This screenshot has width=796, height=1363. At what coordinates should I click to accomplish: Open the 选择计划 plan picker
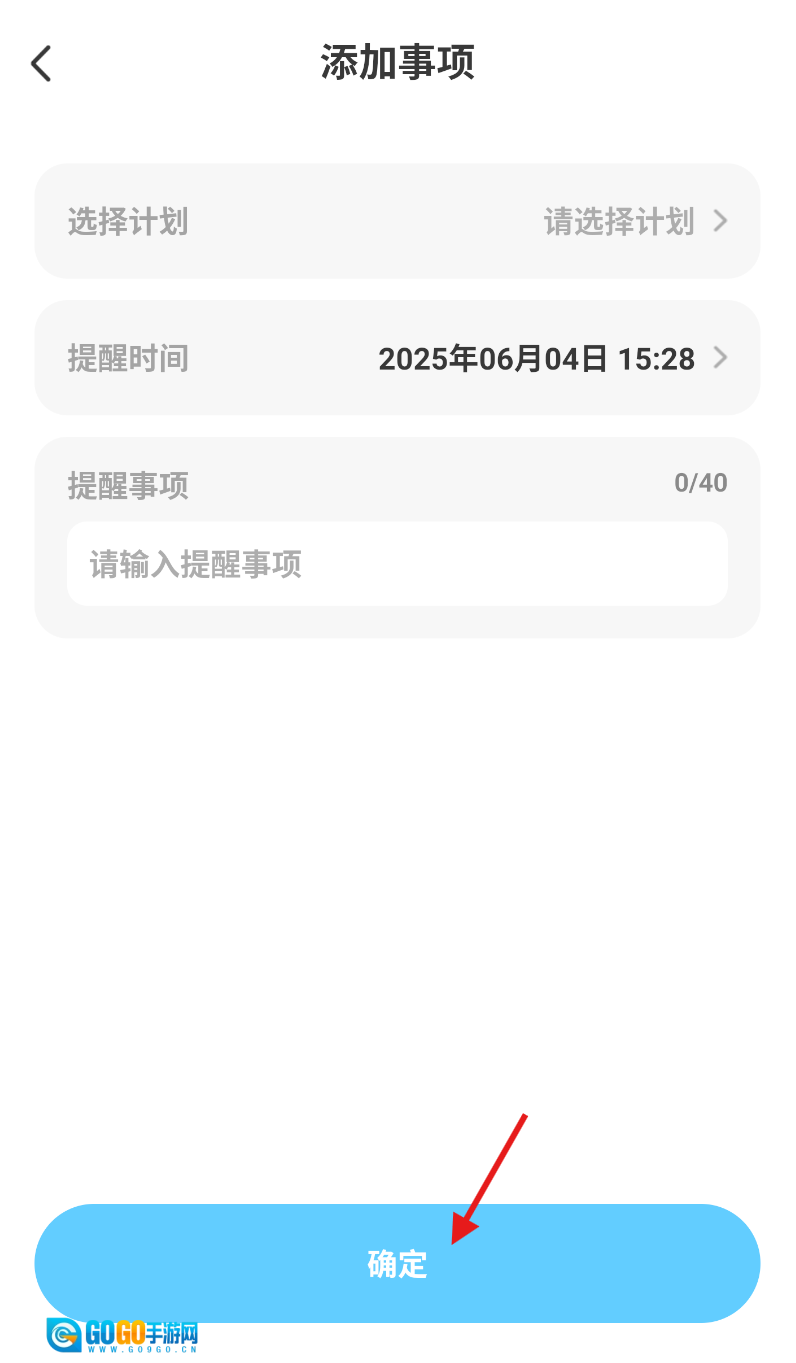pyautogui.click(x=397, y=221)
